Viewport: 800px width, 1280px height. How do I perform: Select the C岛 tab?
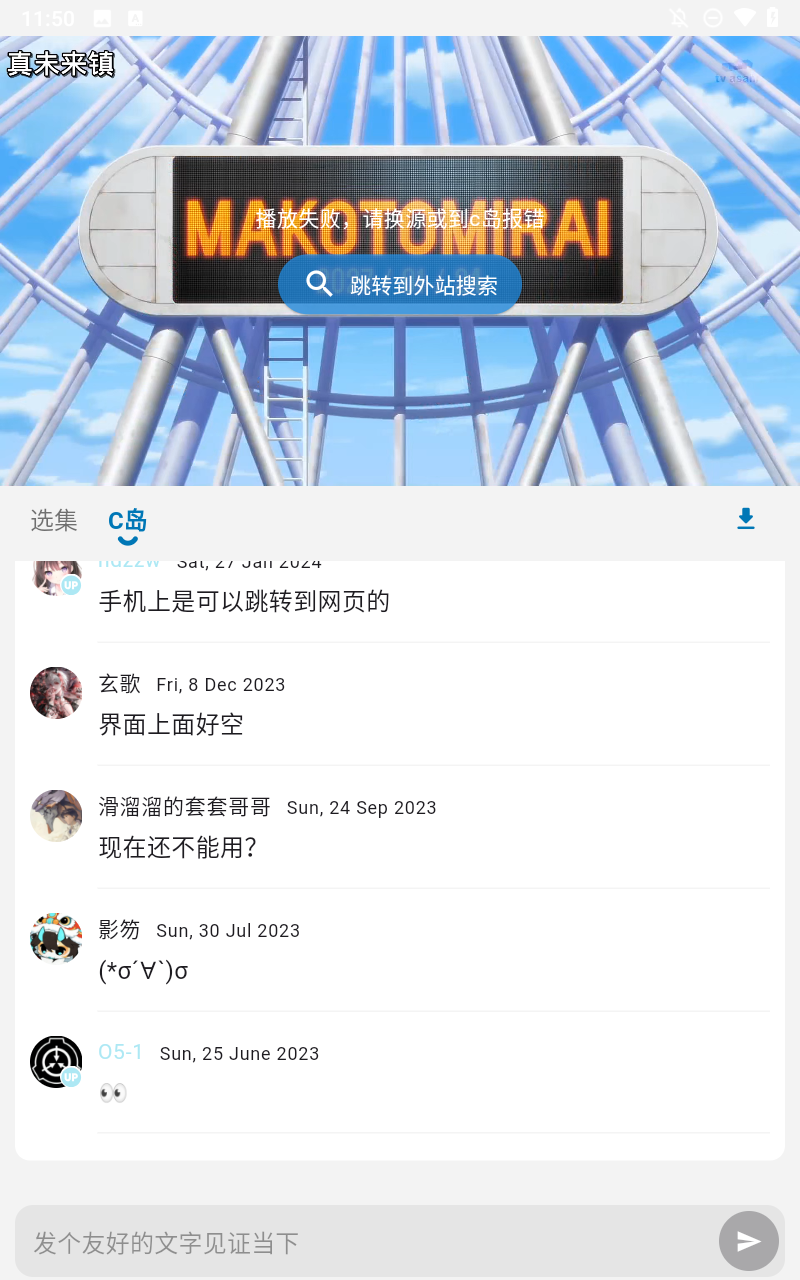pos(128,521)
